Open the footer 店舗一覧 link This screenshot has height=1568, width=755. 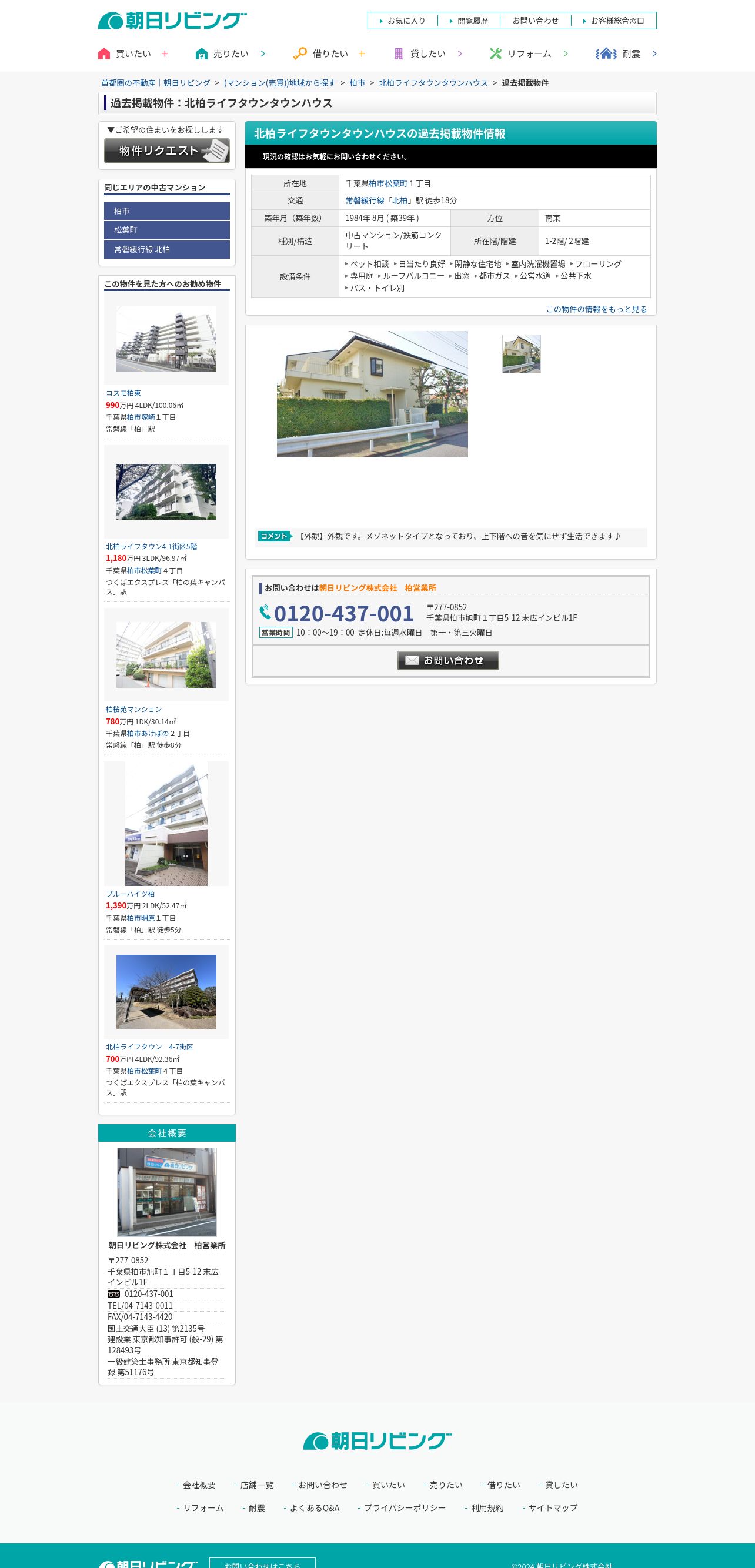pos(257,1485)
